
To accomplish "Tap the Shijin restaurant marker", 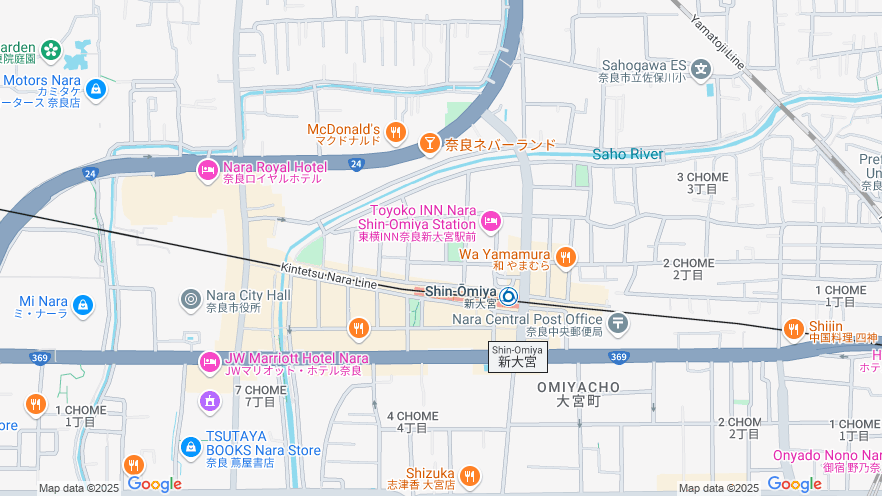I will pos(793,328).
